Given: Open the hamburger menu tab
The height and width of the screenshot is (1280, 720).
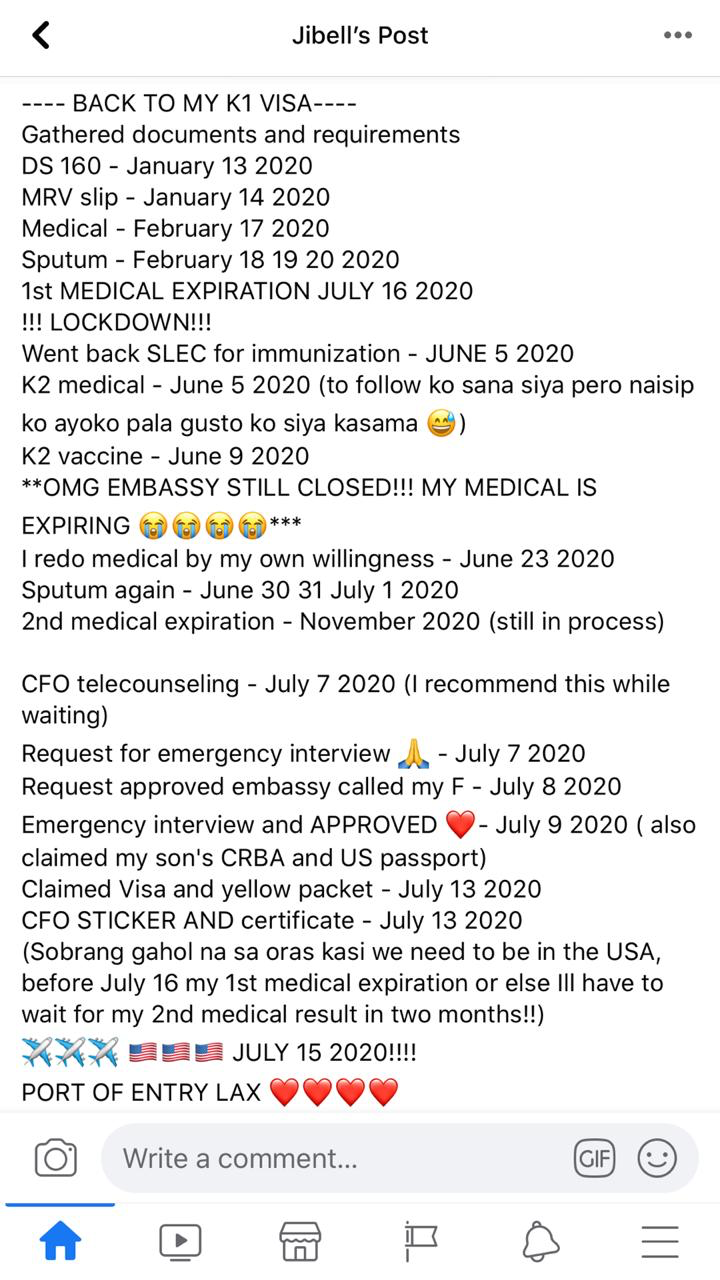Looking at the screenshot, I should tap(660, 1242).
